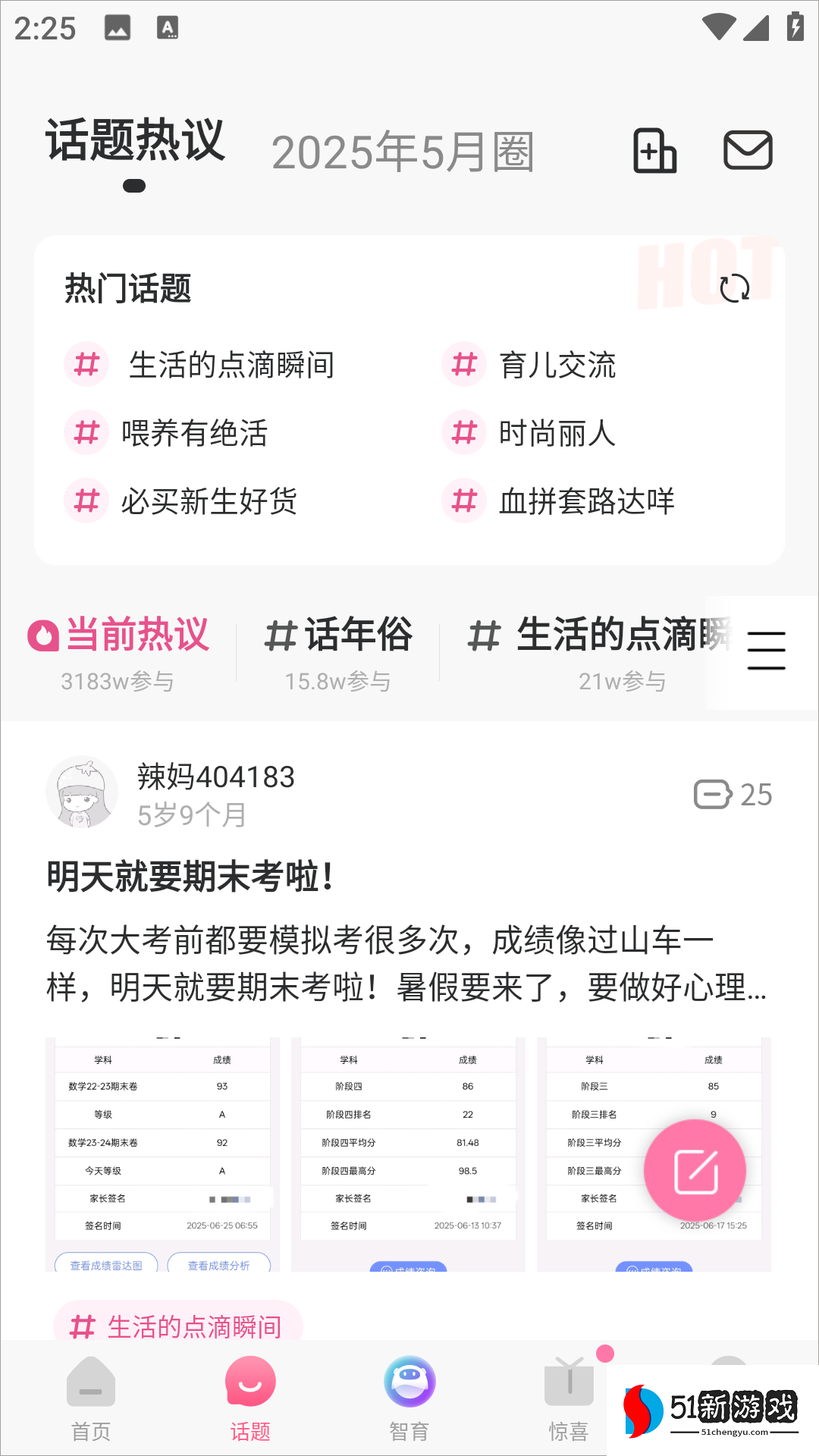Image resolution: width=819 pixels, height=1456 pixels.
Task: Refresh the 热门话题 list
Action: [734, 288]
